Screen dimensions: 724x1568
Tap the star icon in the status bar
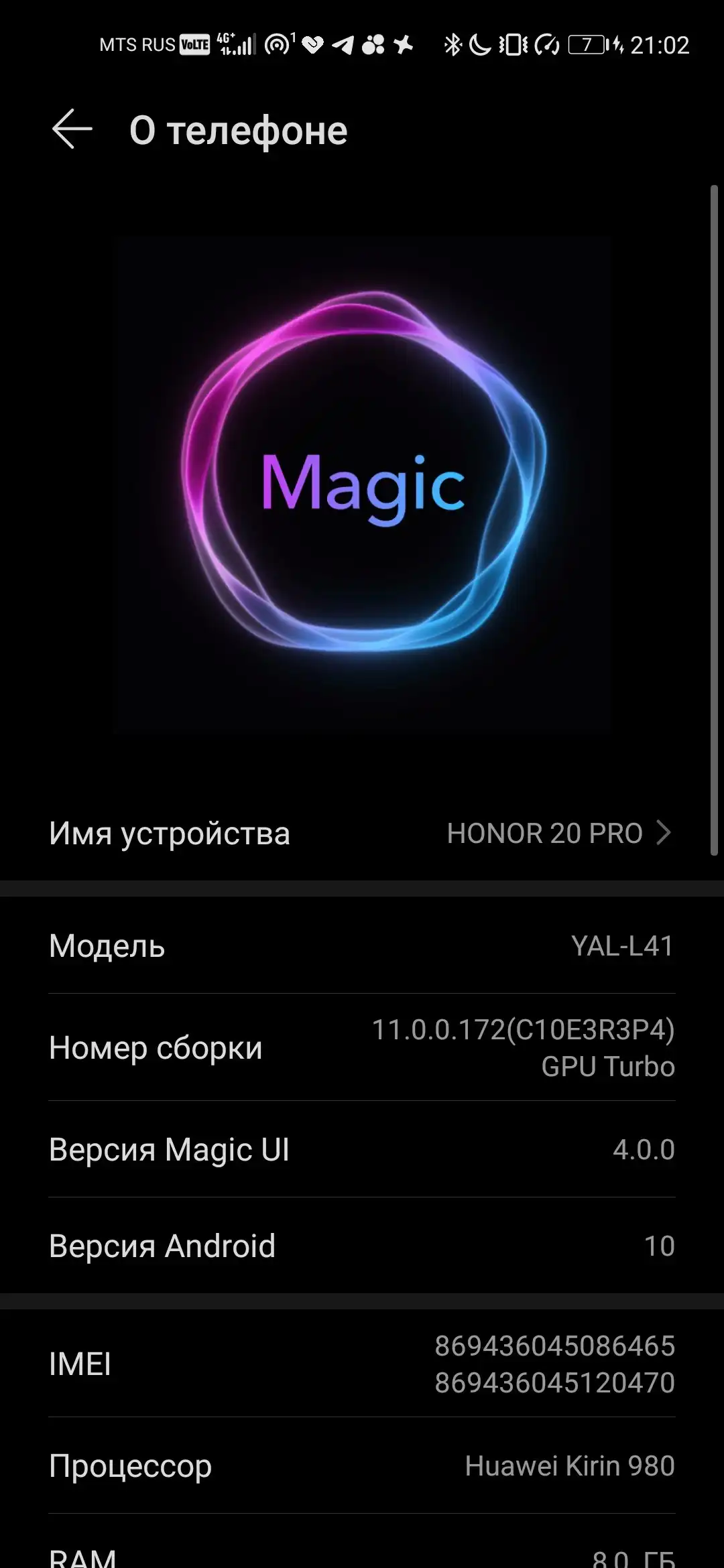(x=402, y=44)
